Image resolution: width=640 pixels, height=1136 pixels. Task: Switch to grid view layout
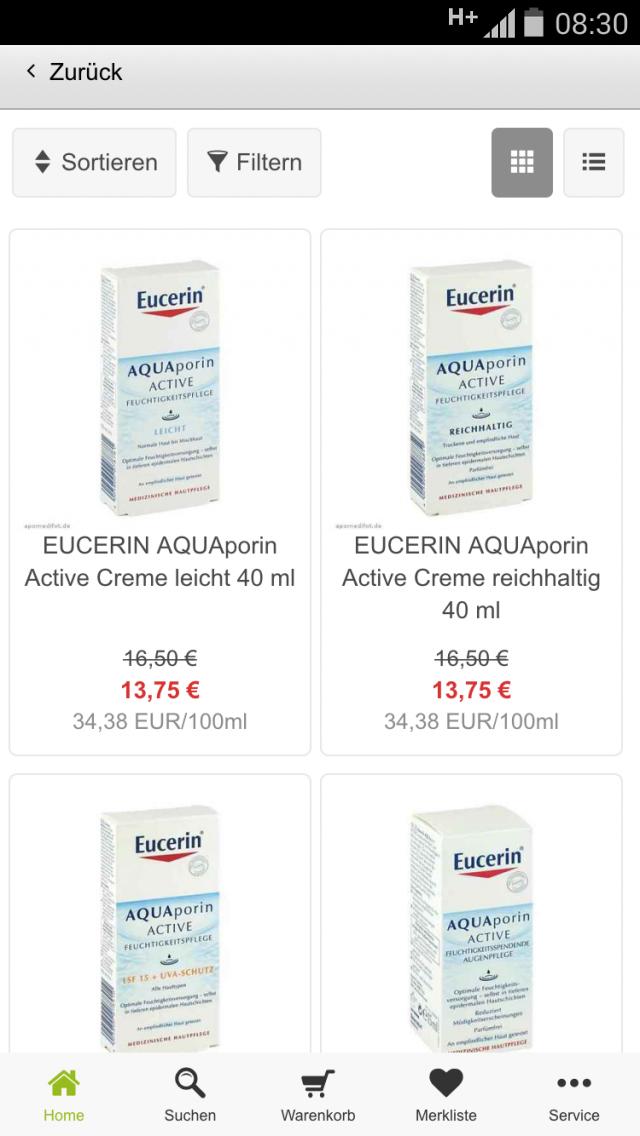tap(522, 162)
